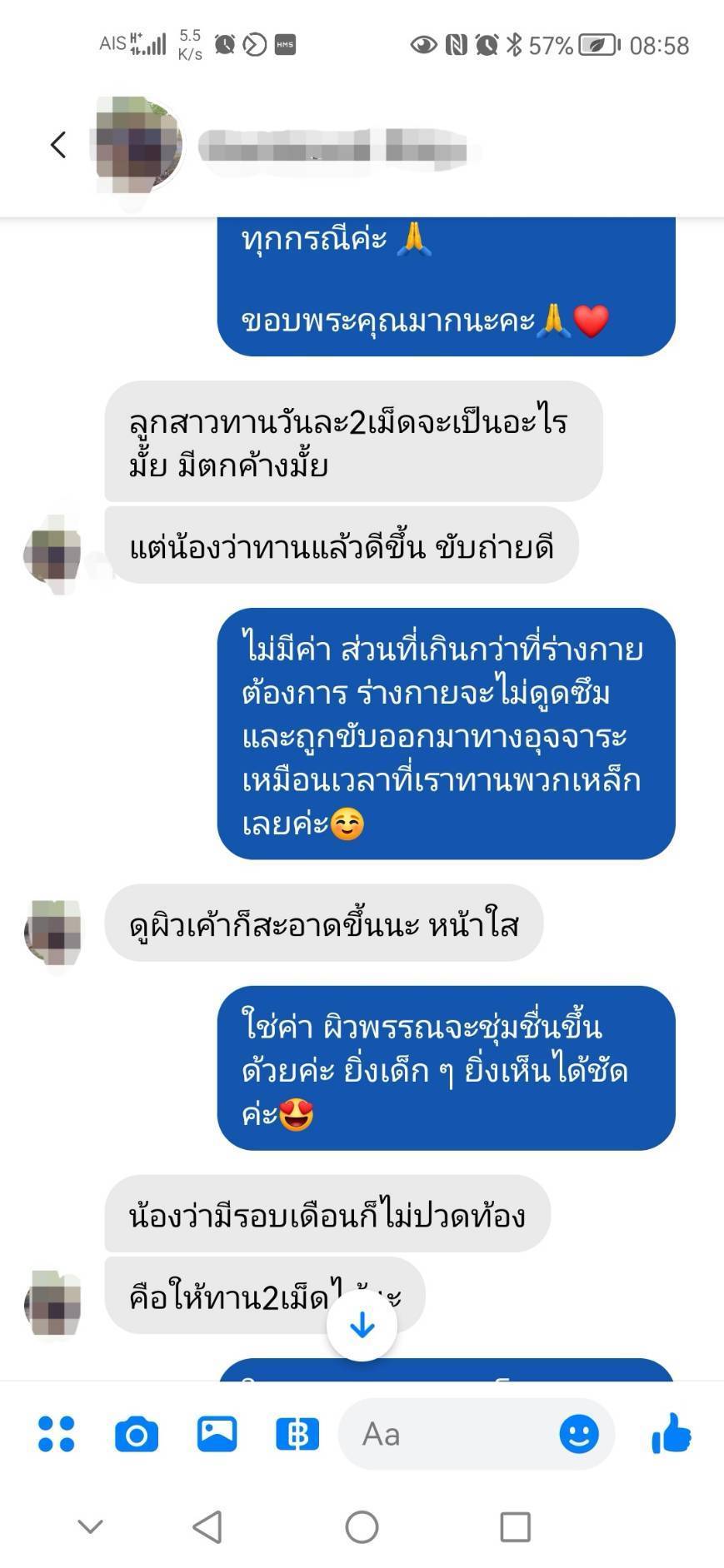Viewport: 724px width, 1568px height.
Task: Open the recent apps overview
Action: pos(515,1527)
